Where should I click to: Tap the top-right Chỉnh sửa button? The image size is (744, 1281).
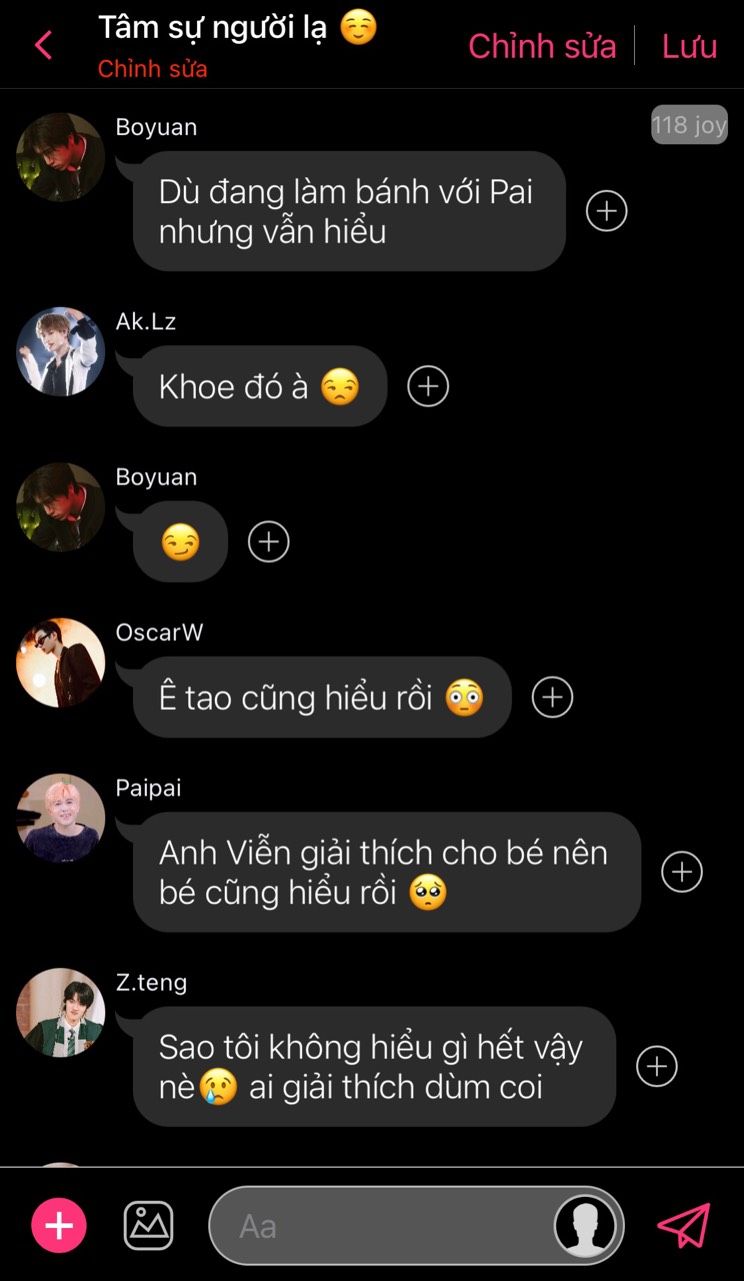pos(542,46)
